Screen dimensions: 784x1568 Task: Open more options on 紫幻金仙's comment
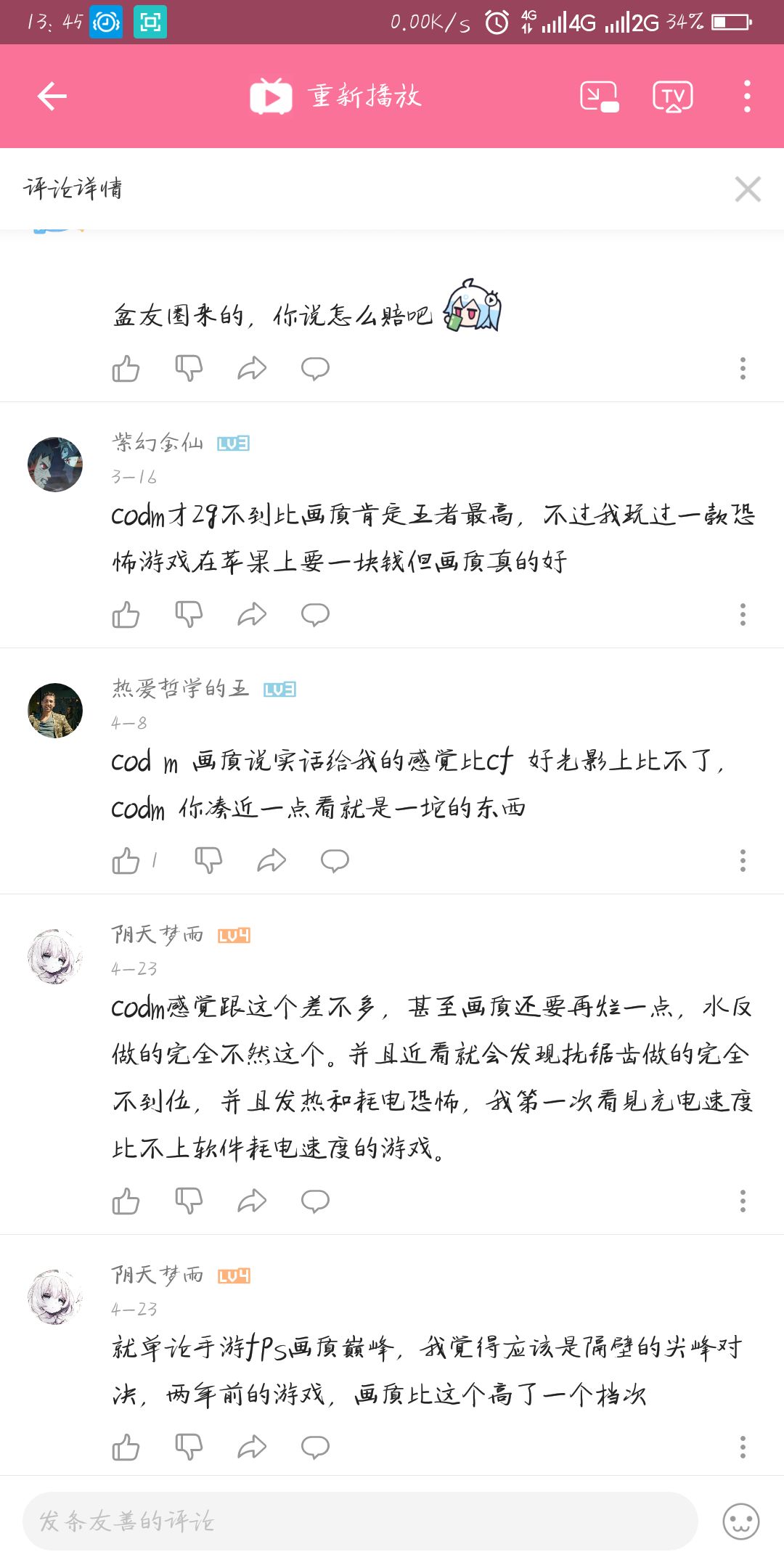[x=743, y=615]
